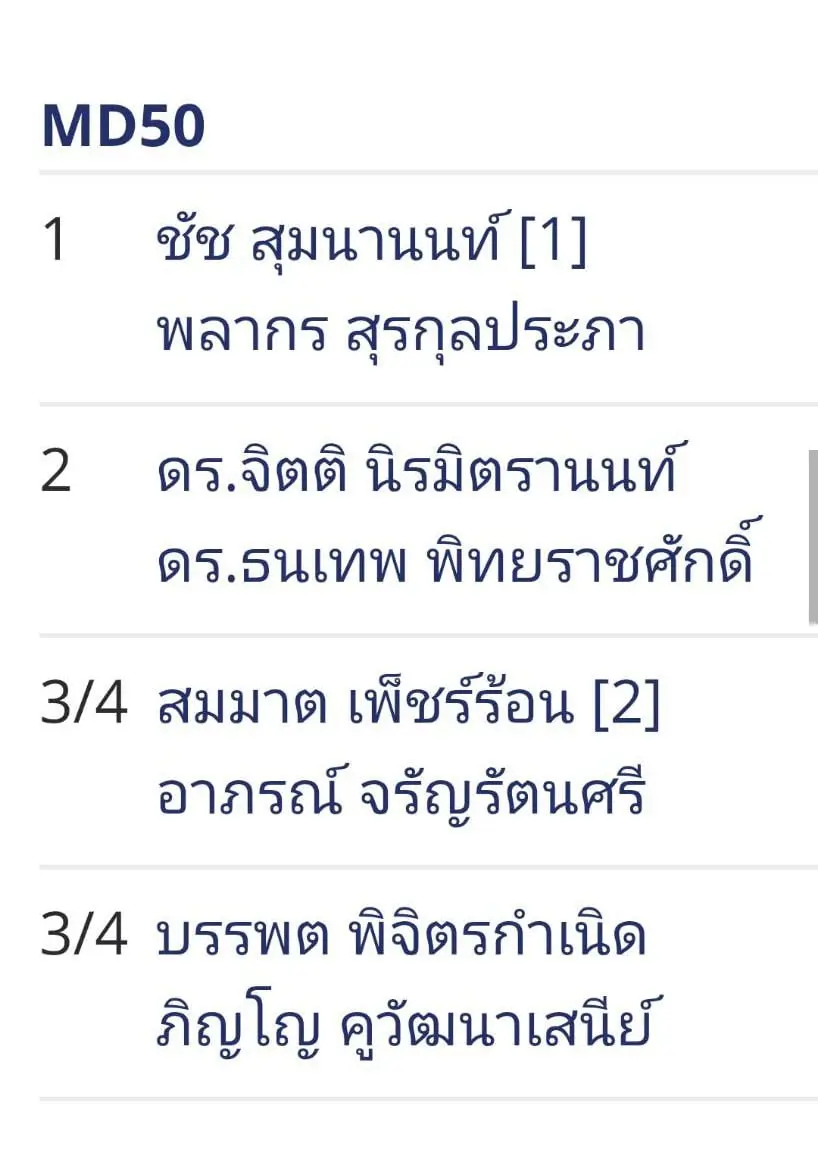The width and height of the screenshot is (818, 1172).
Task: Open player สมมาต เพ็ชร์ร้อน profile
Action: coord(365,704)
